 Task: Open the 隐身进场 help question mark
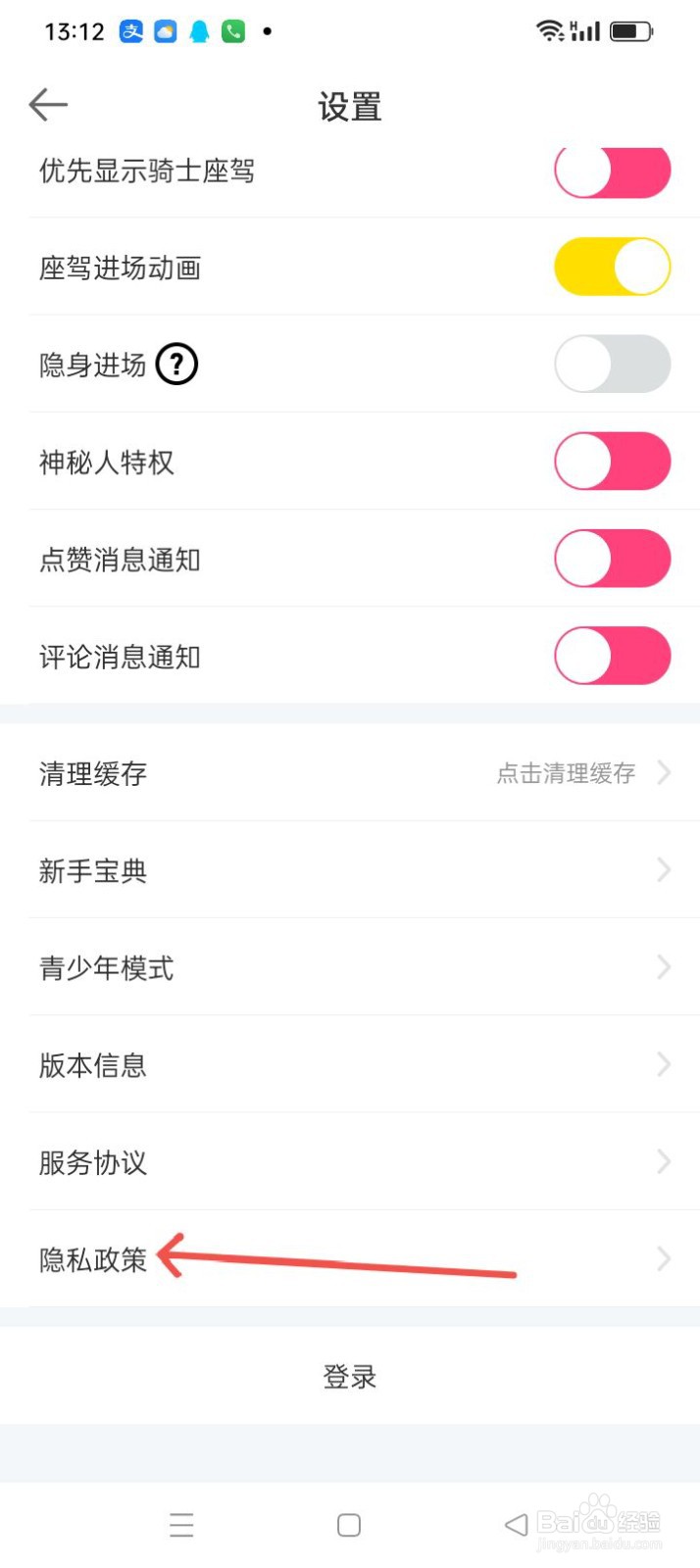(x=176, y=365)
